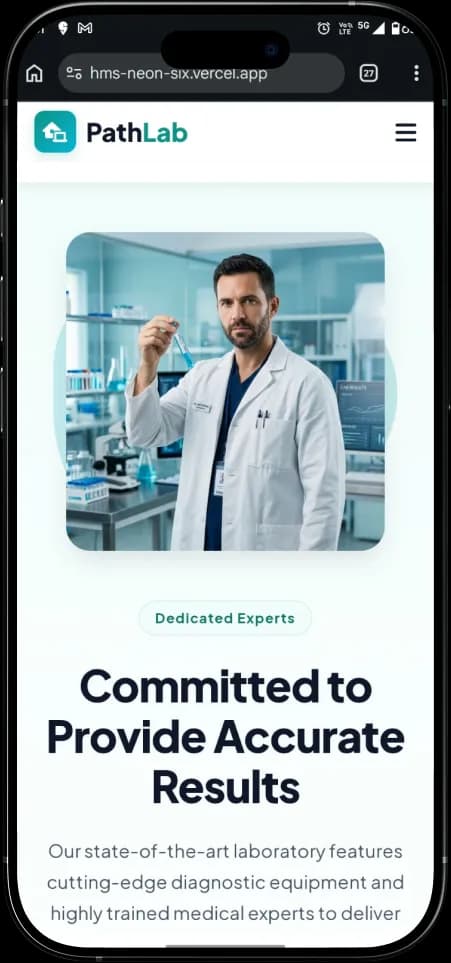Open the hamburger navigation menu

406,132
